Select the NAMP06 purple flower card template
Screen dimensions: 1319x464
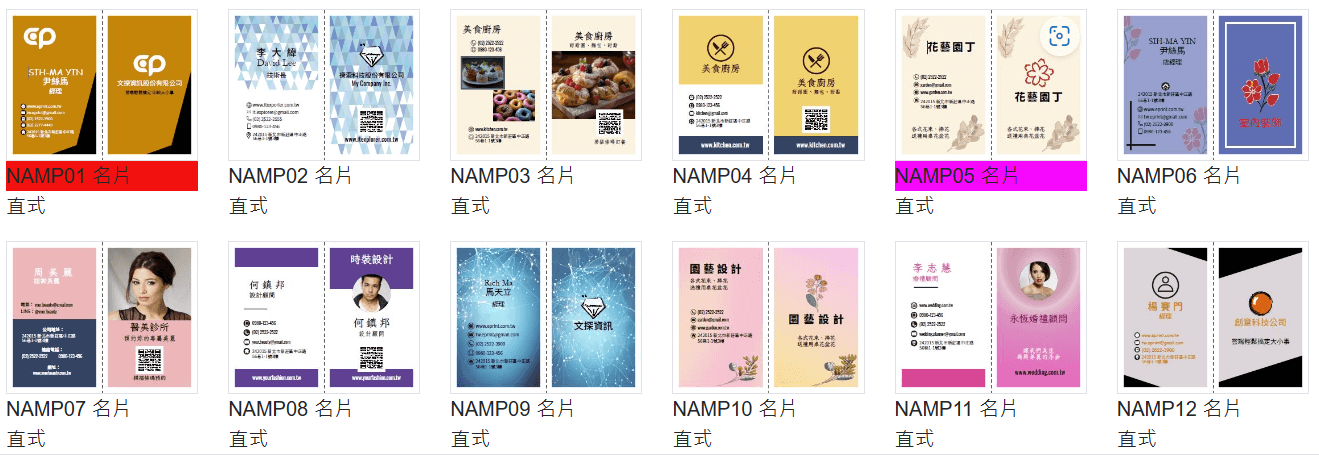[x=1212, y=85]
